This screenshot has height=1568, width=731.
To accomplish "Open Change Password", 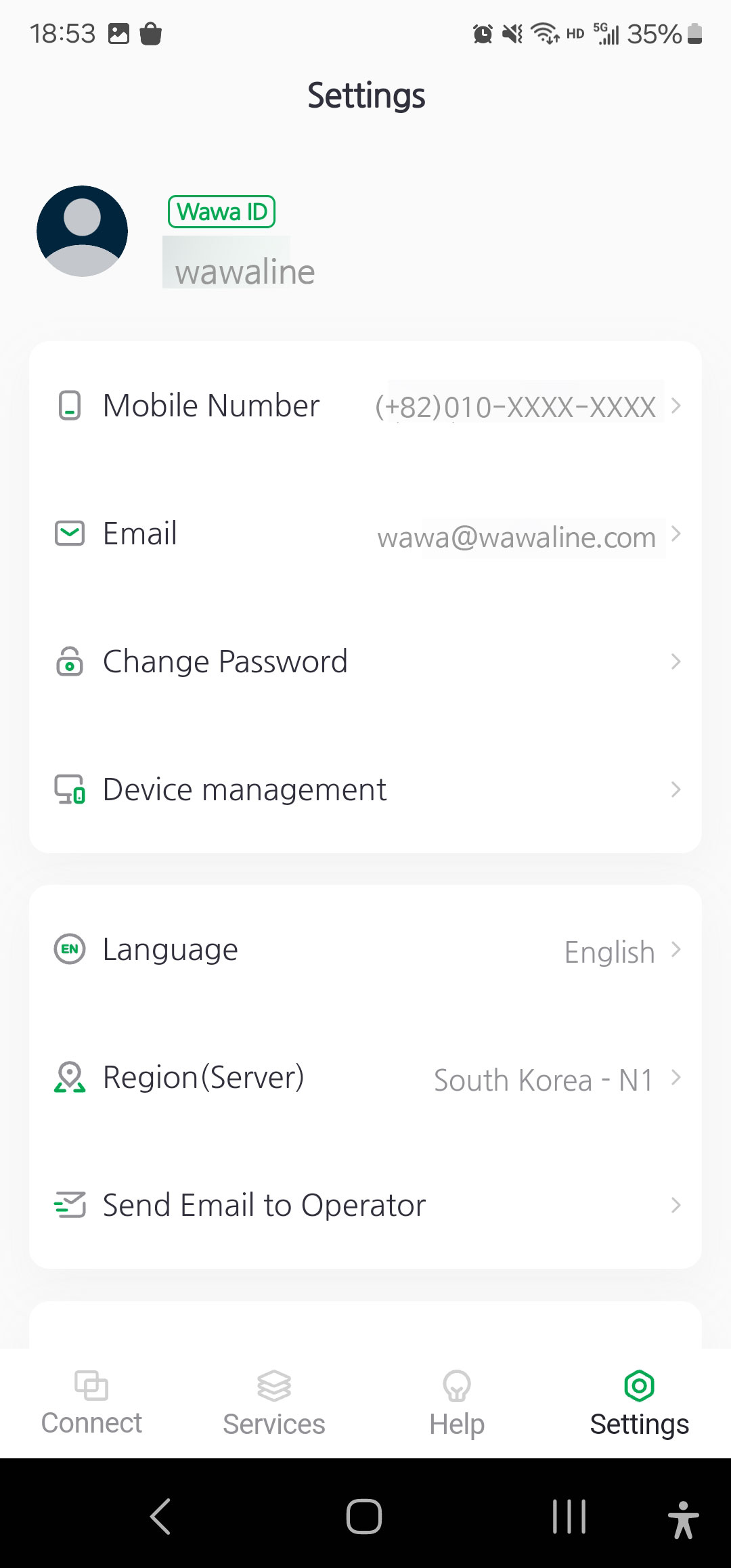I will pos(365,661).
